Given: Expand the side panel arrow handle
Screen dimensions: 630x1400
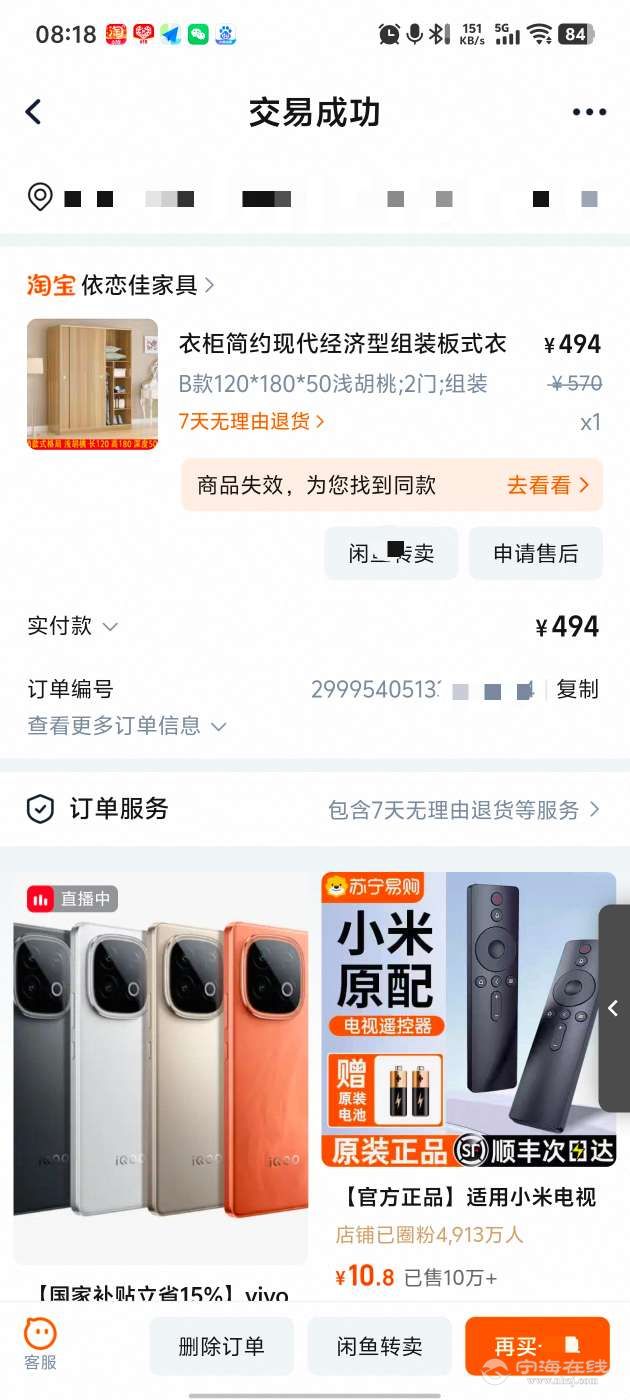Looking at the screenshot, I should 614,1008.
